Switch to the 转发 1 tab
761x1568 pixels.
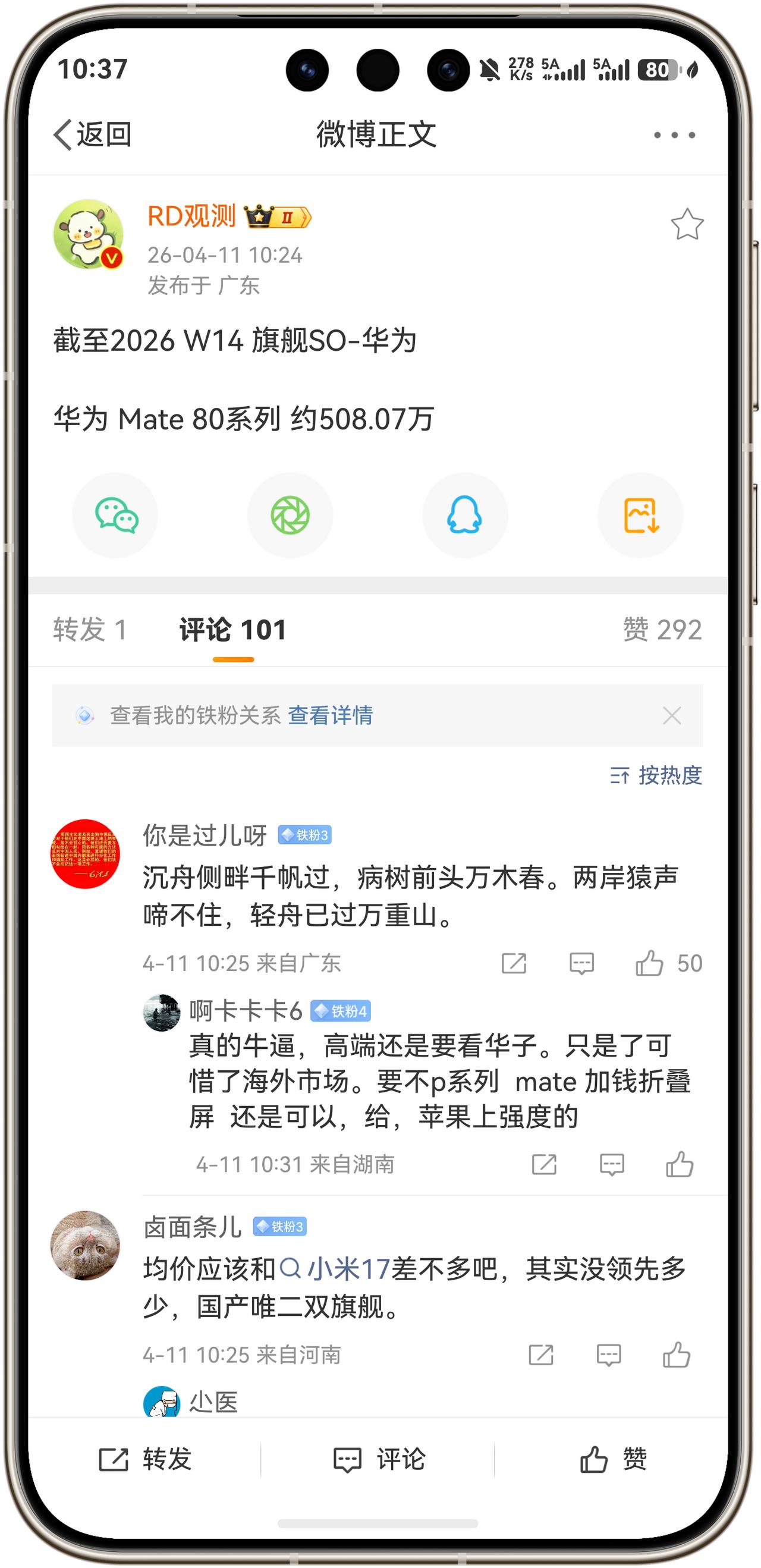tap(90, 631)
